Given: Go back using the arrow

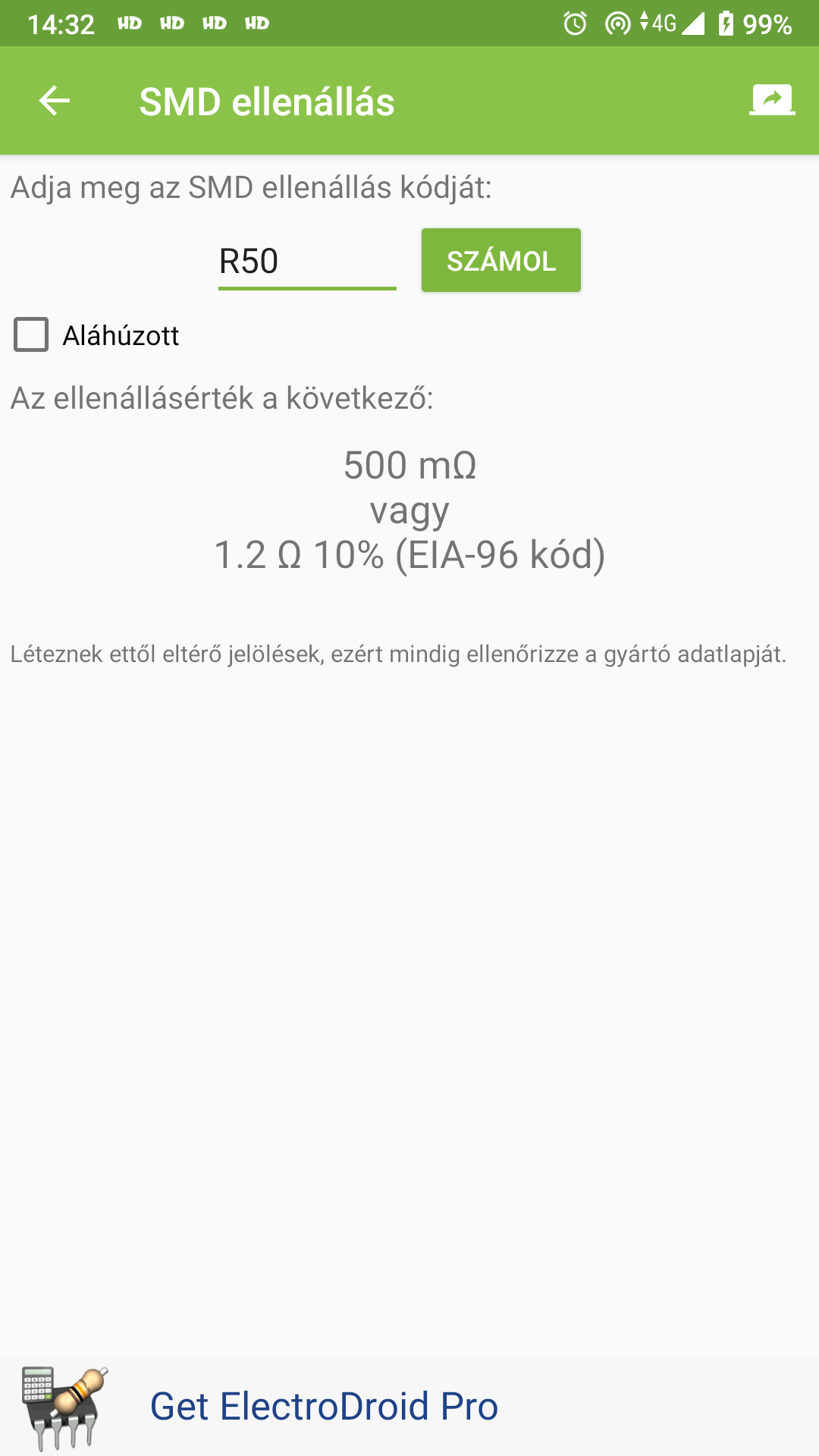Looking at the screenshot, I should click(55, 101).
